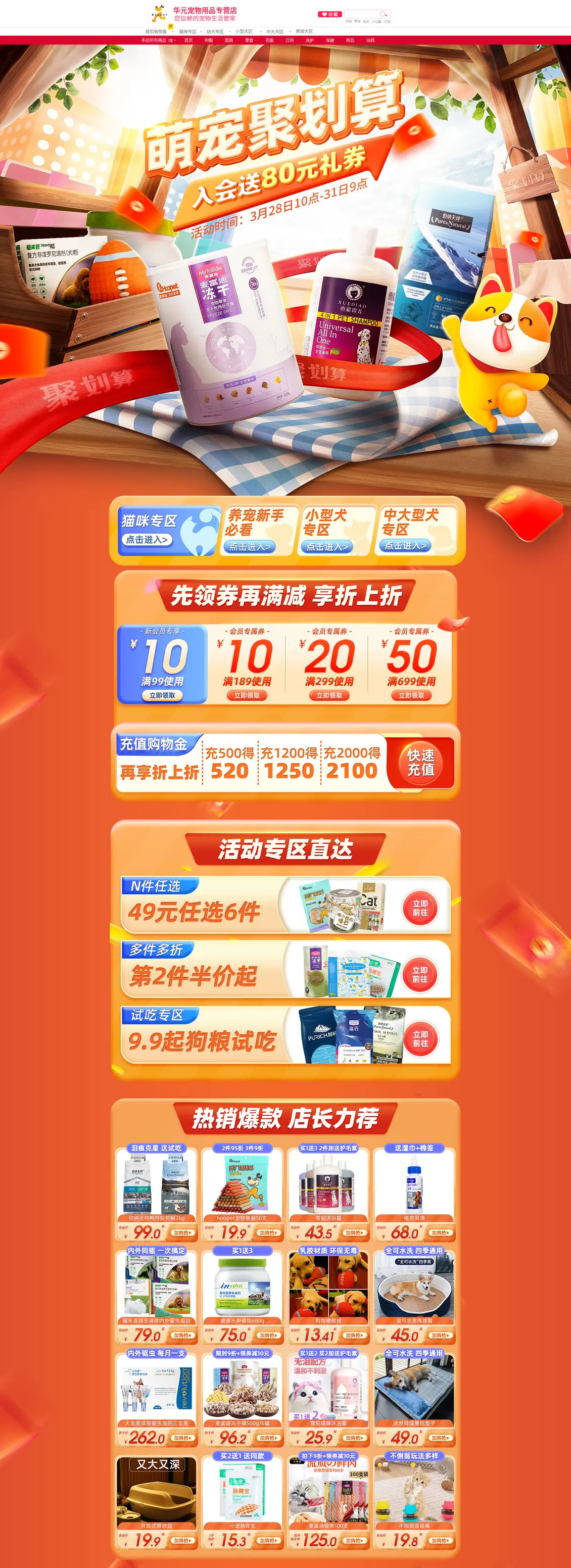
Task: Tap the 收藏 favorite store button
Action: [x=329, y=14]
